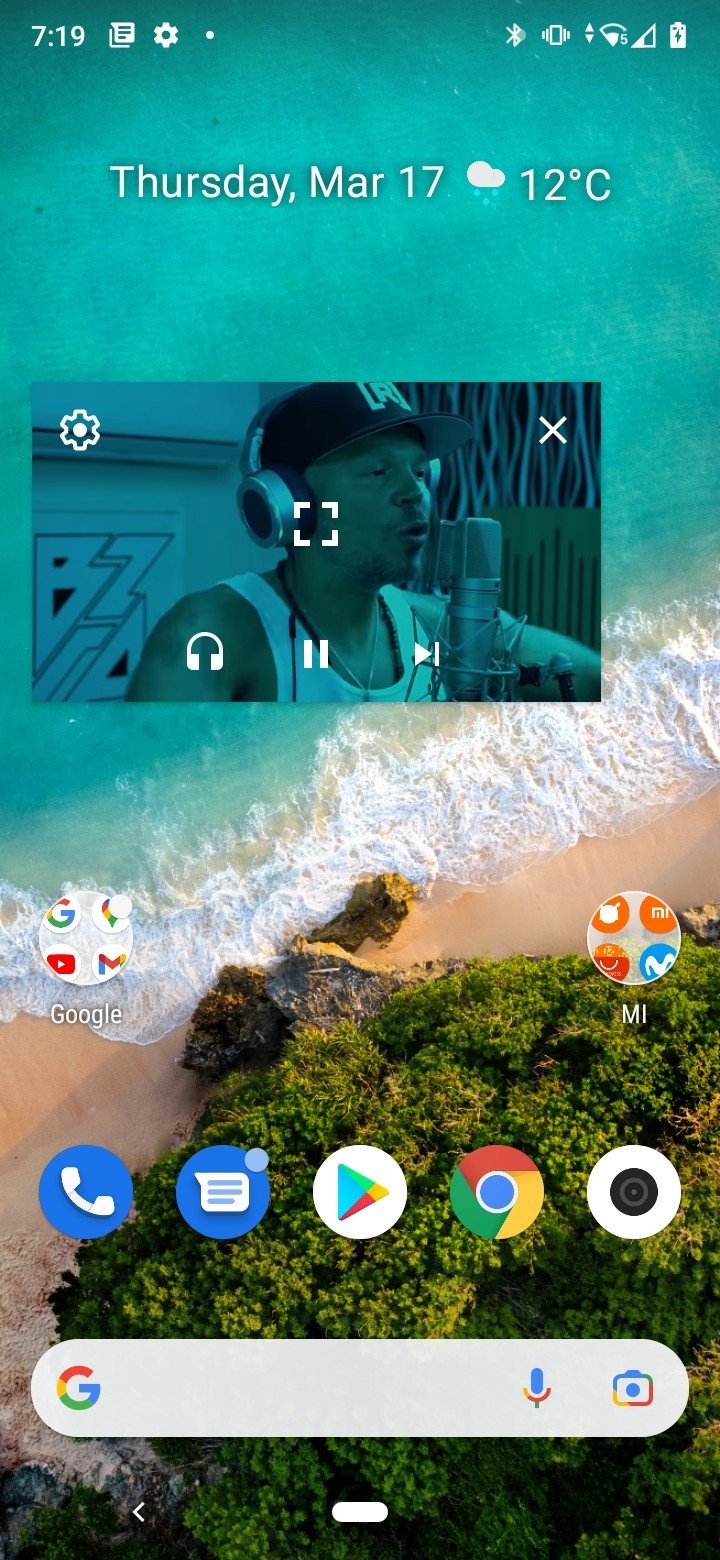Expand the video to full screen

316,524
